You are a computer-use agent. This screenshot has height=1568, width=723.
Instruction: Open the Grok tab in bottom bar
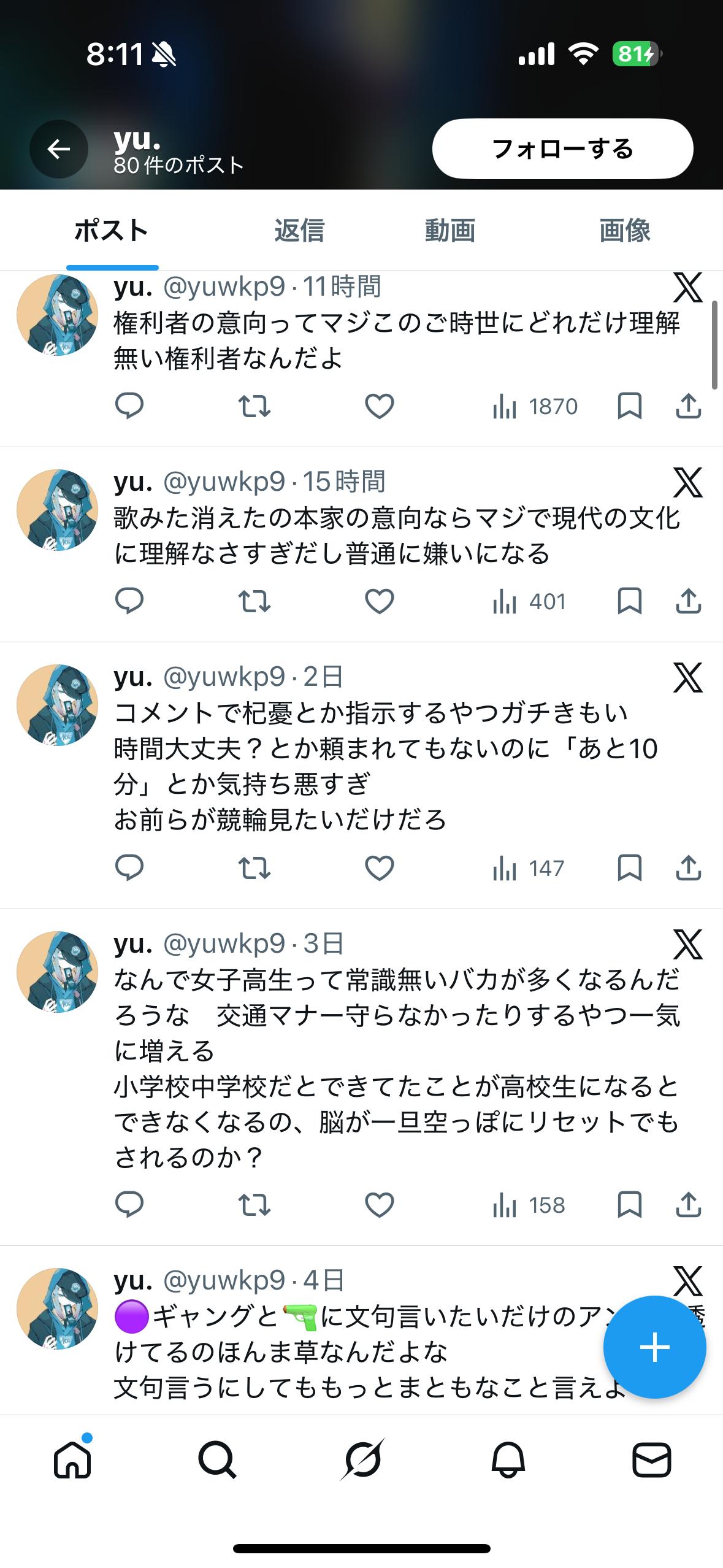362,1459
